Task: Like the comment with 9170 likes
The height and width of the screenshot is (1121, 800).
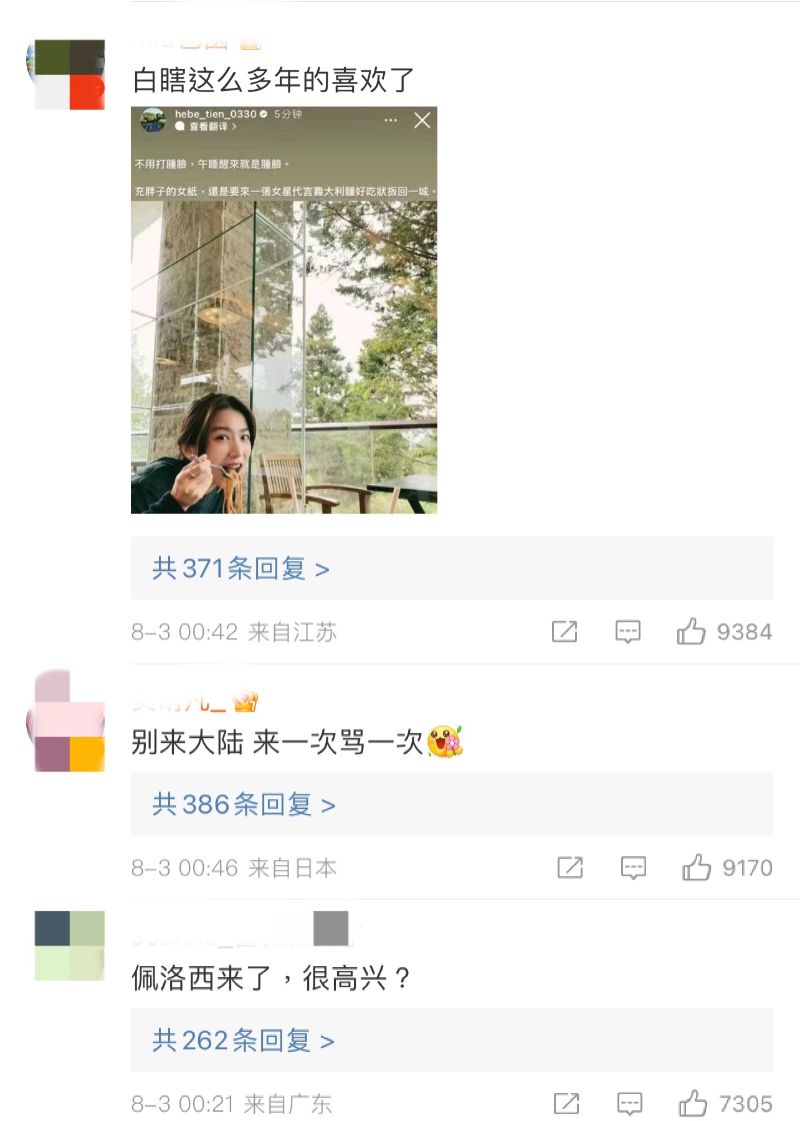Action: [696, 868]
